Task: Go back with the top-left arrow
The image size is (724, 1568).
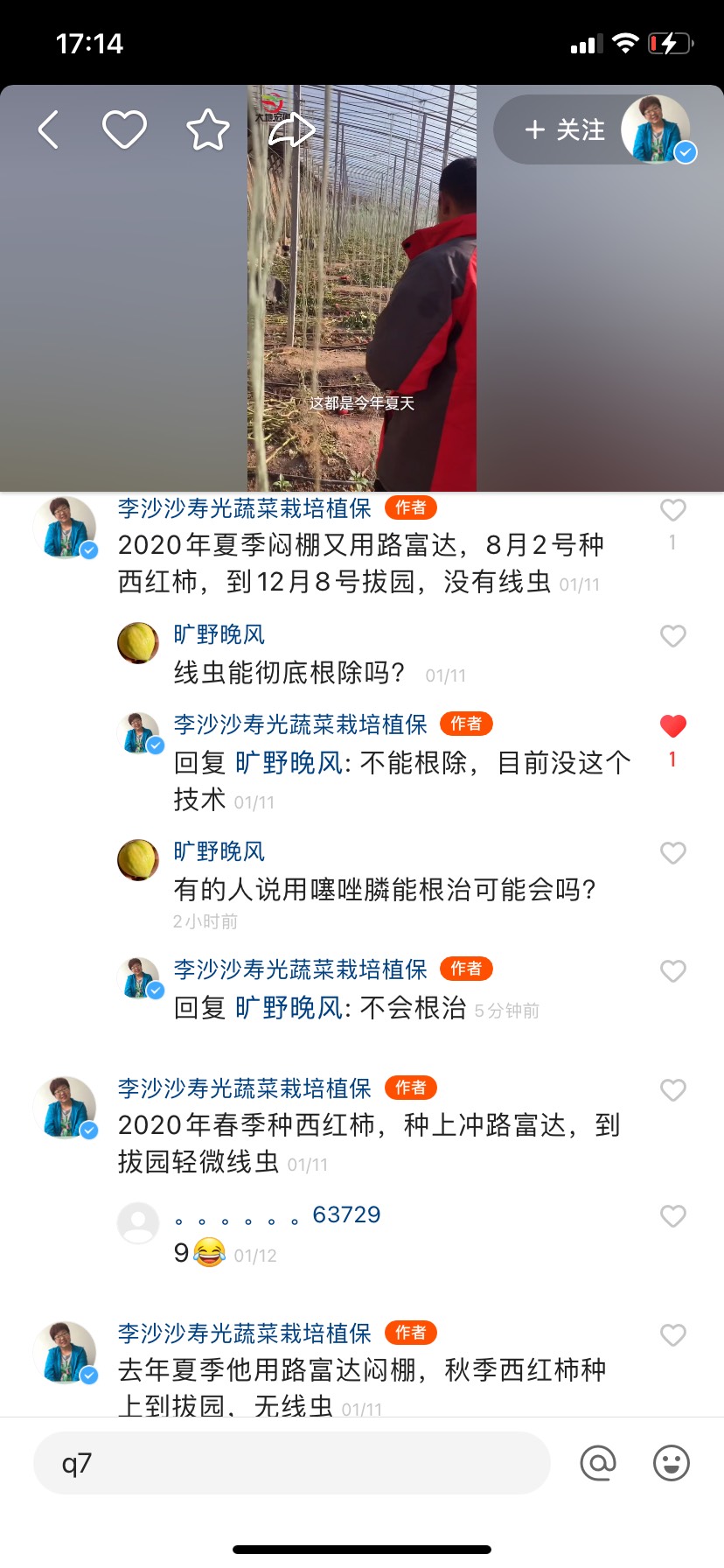Action: tap(49, 130)
